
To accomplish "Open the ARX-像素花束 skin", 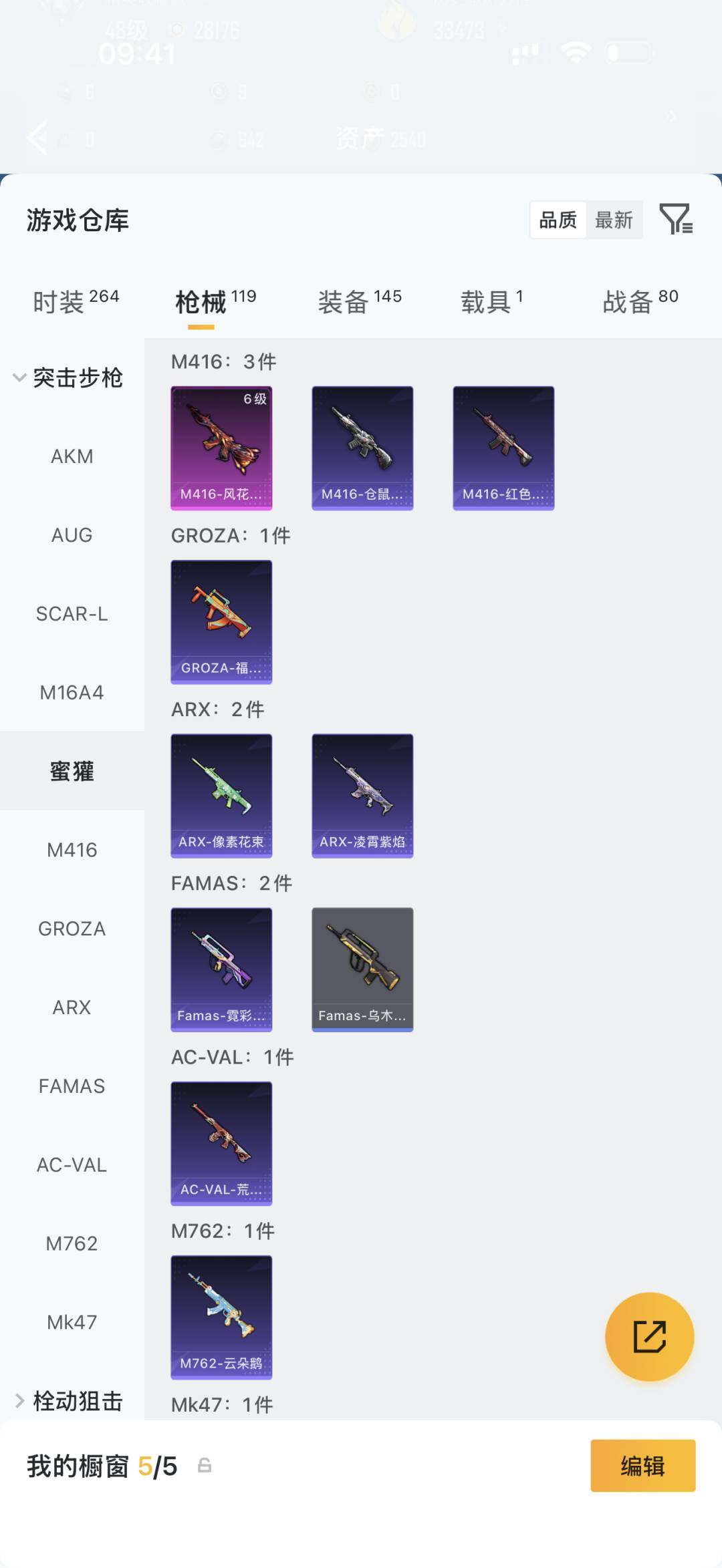I will 221,795.
